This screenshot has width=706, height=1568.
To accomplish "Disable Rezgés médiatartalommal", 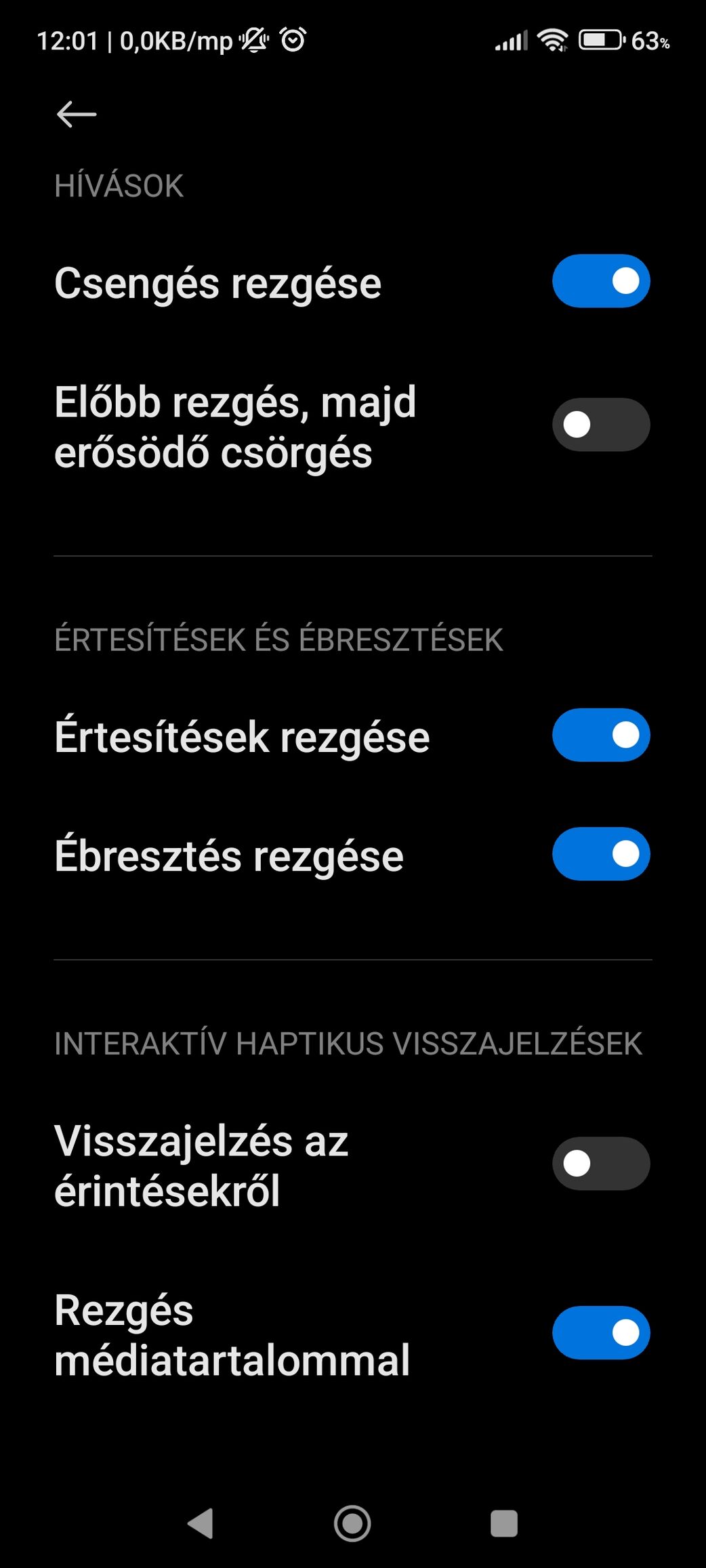I will pos(601,1333).
